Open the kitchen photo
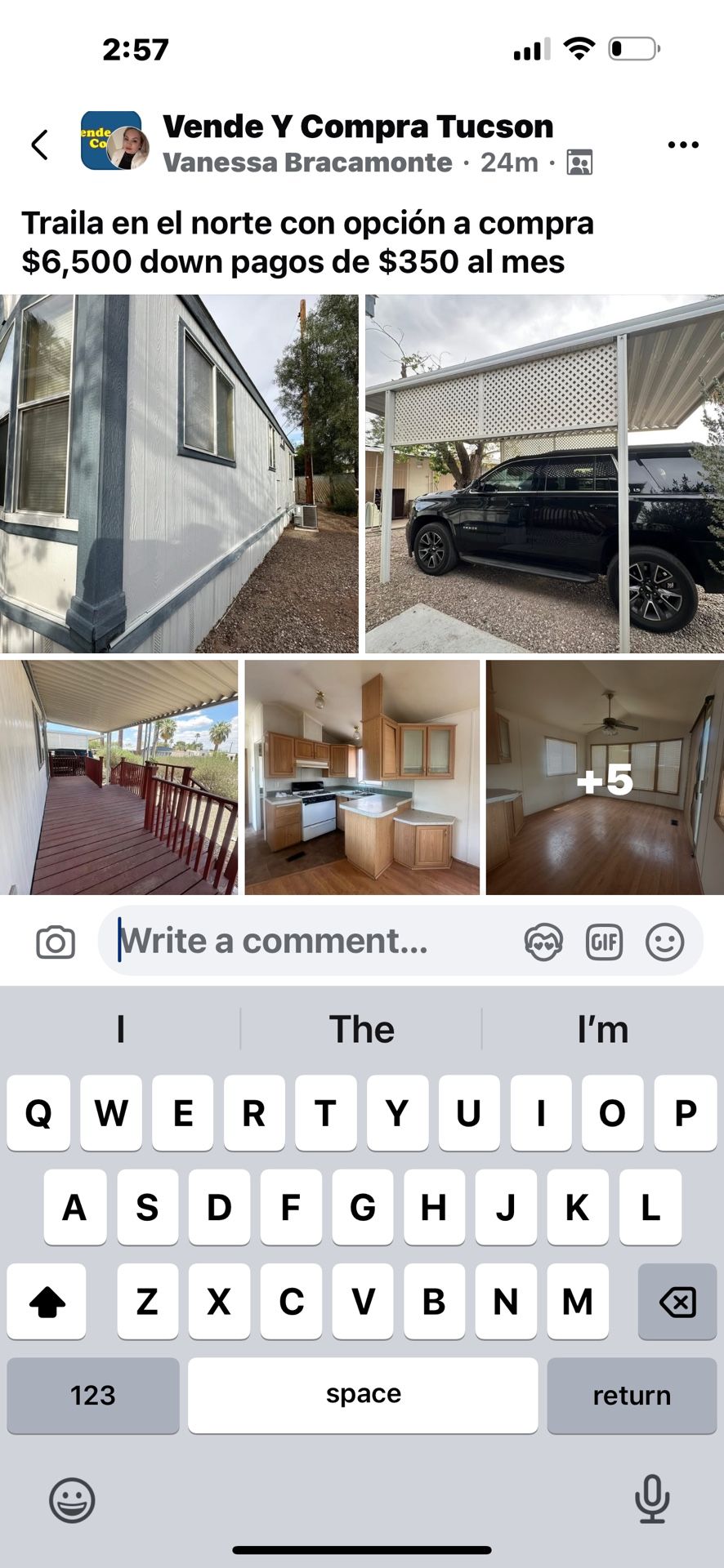Viewport: 724px width, 1568px height. tap(362, 777)
